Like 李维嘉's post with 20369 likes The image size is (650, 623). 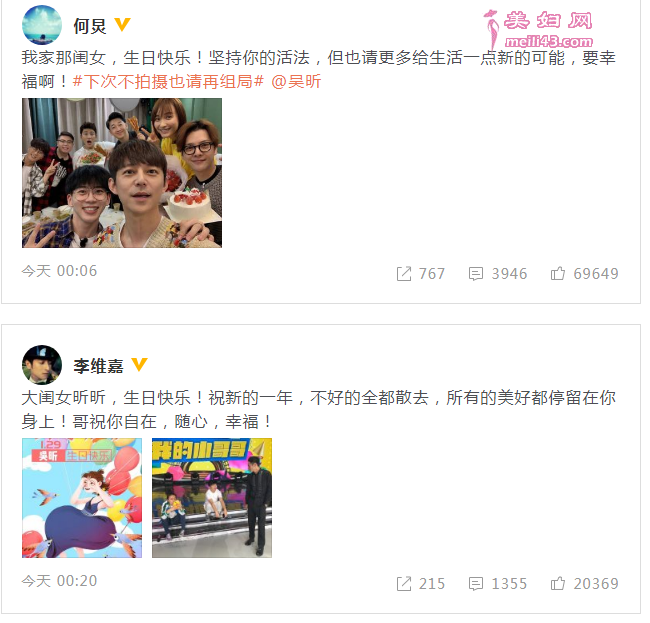point(584,583)
